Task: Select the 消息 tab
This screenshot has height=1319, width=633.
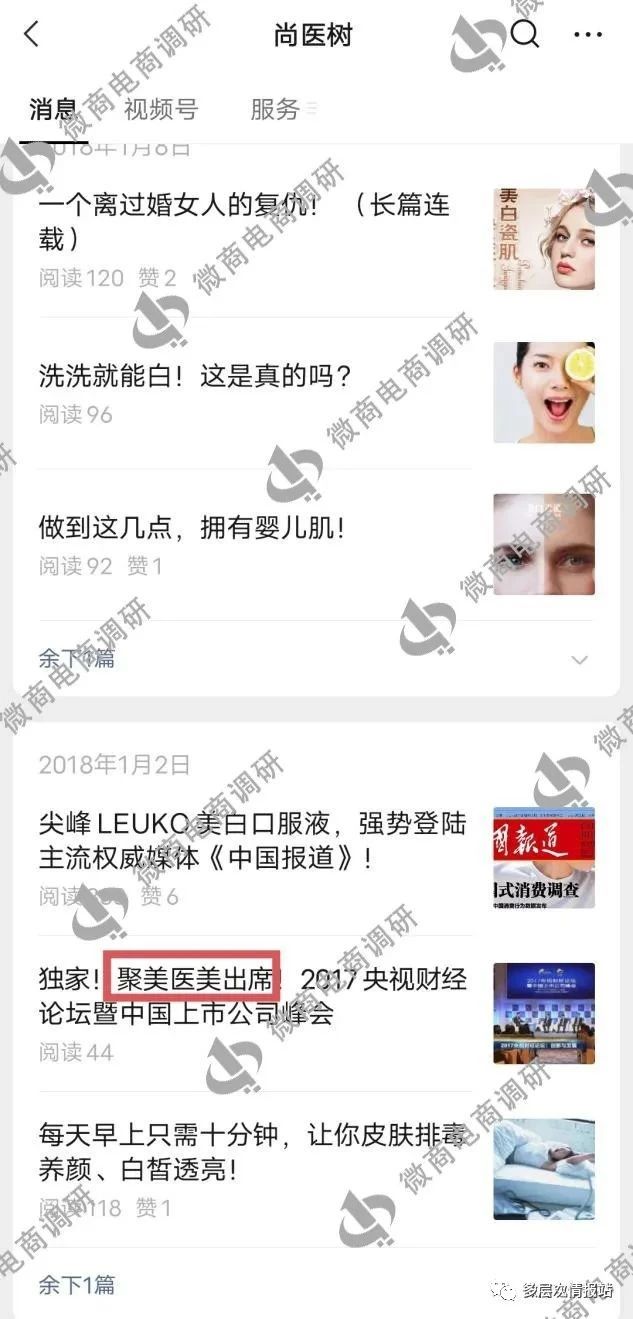Action: click(53, 110)
